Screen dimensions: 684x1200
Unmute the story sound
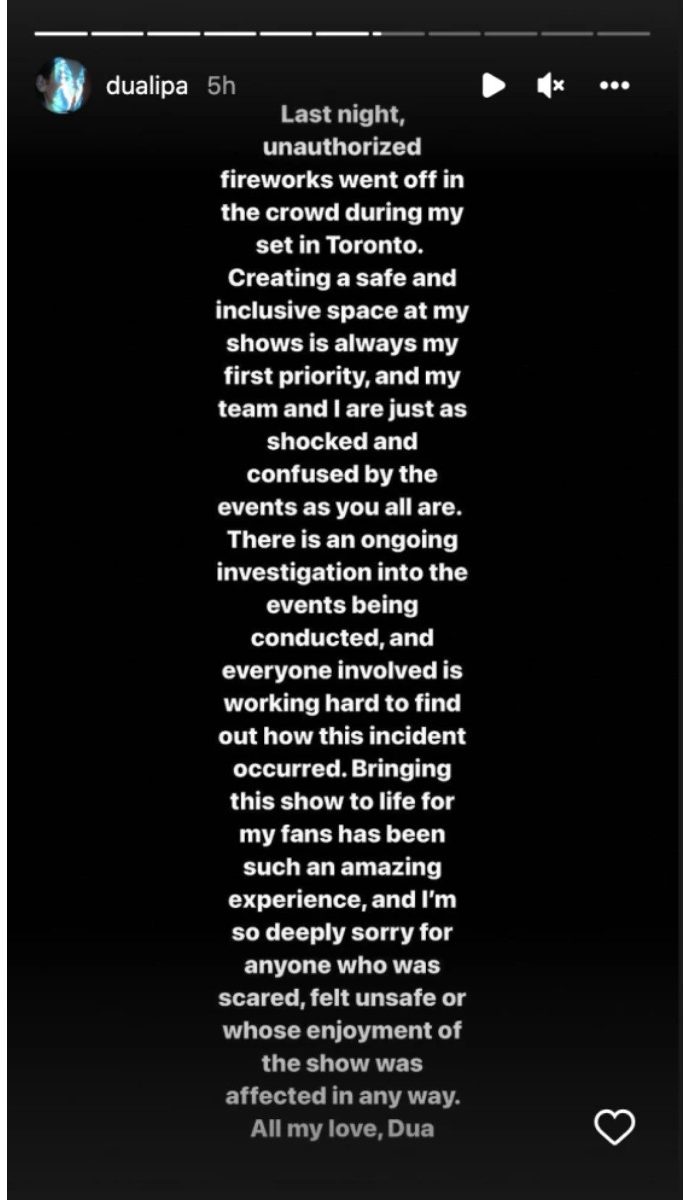551,86
